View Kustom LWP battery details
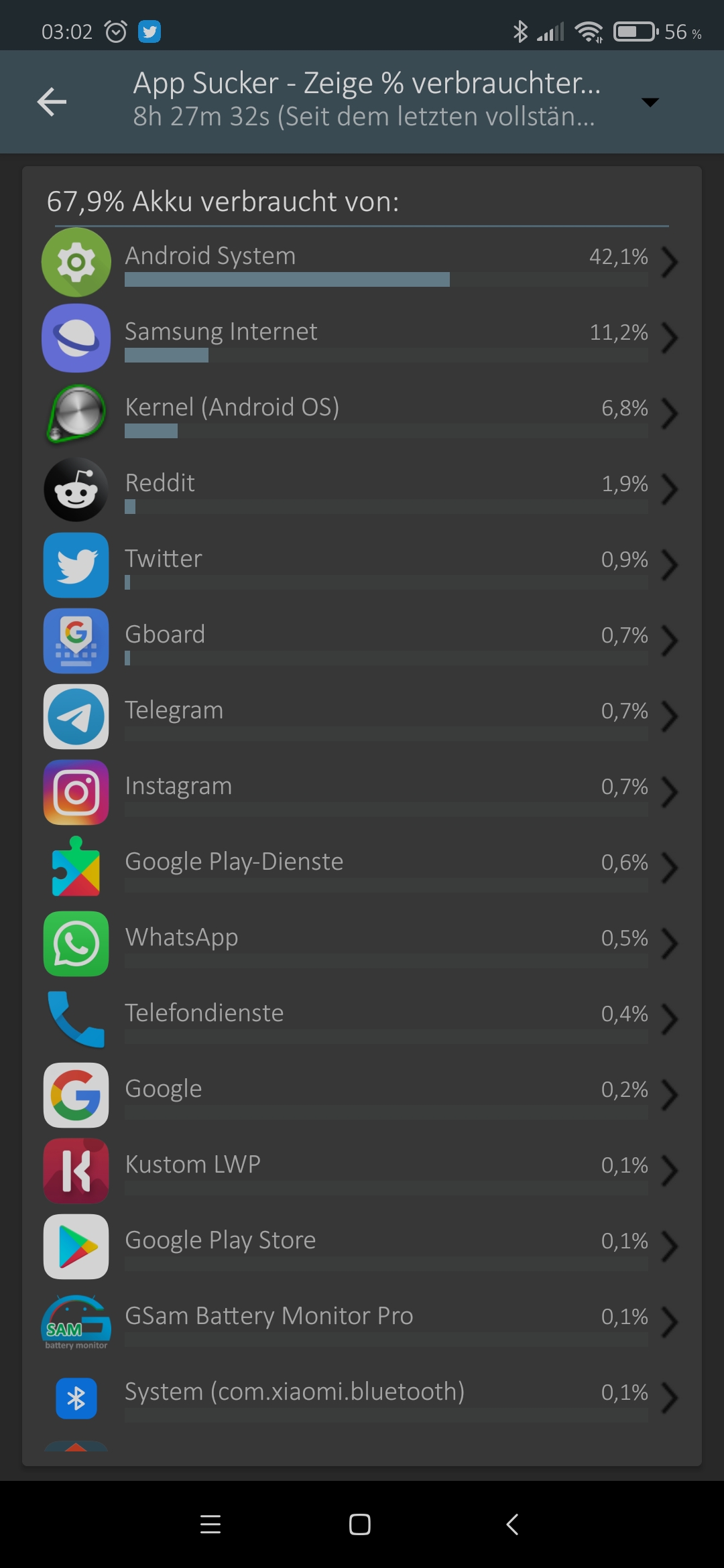Image resolution: width=724 pixels, height=1568 pixels. 362,1171
